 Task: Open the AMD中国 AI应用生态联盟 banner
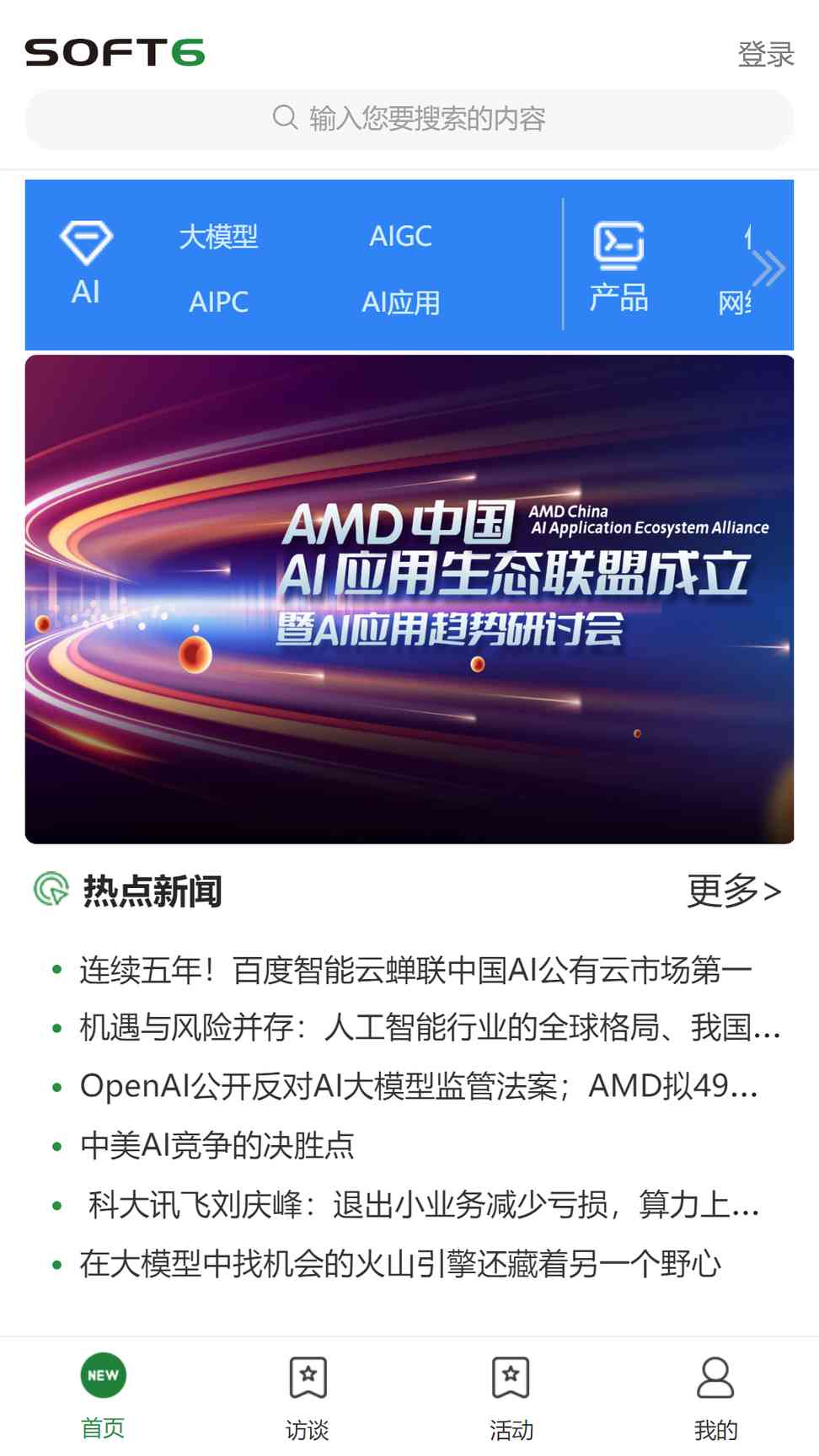[409, 599]
